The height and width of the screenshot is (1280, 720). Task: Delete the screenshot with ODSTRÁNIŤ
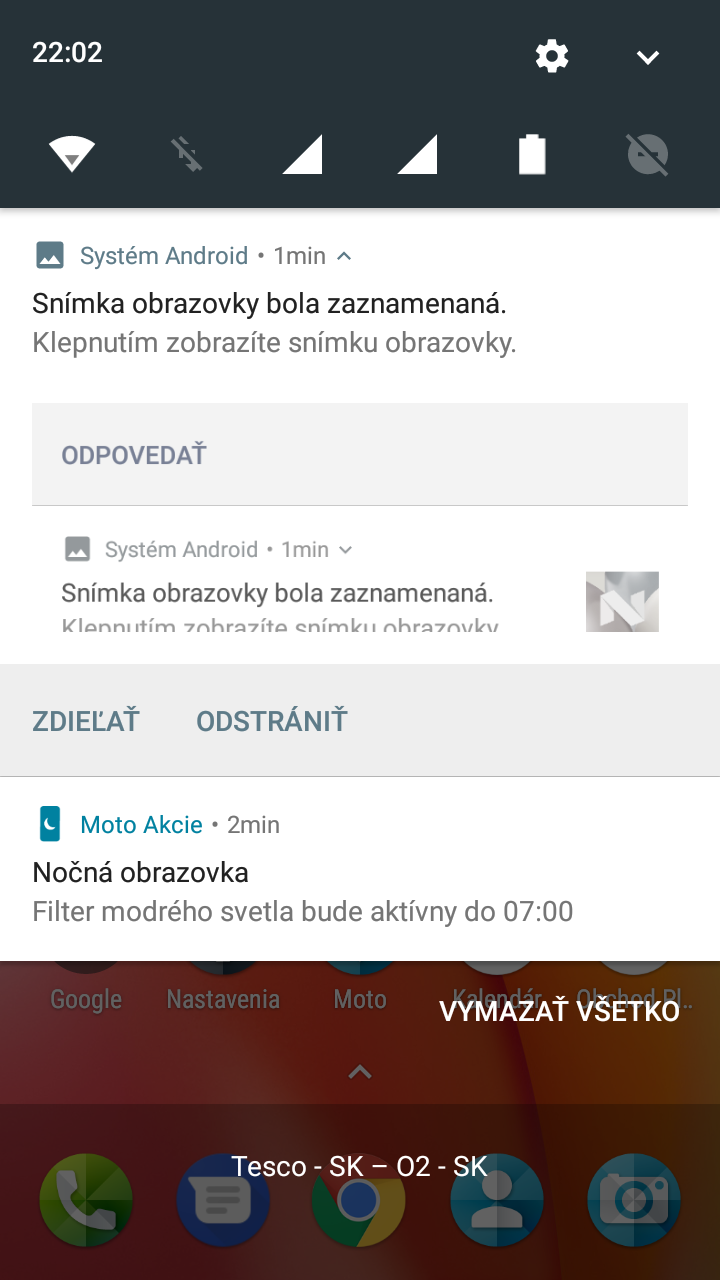click(x=271, y=721)
